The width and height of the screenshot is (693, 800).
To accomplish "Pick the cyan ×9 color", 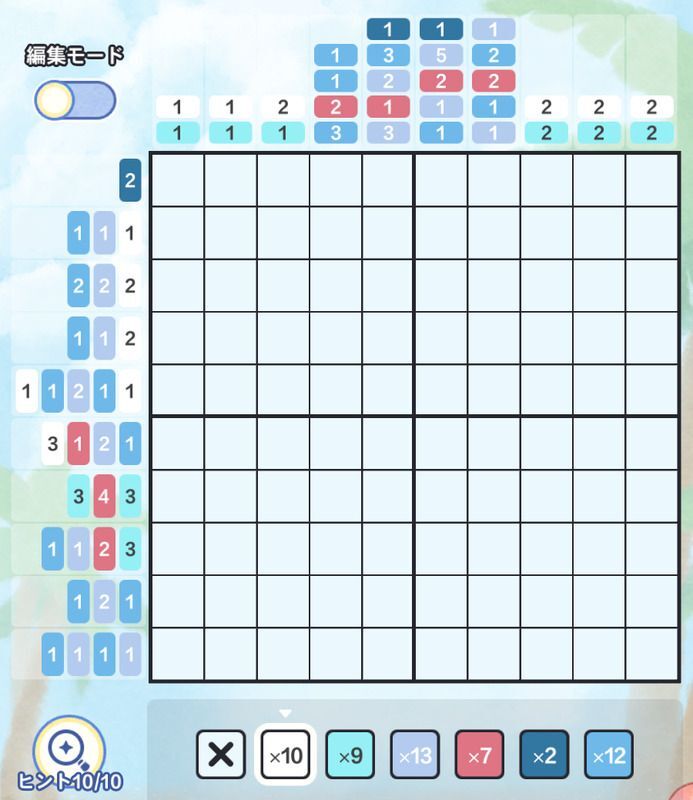I will (x=351, y=755).
